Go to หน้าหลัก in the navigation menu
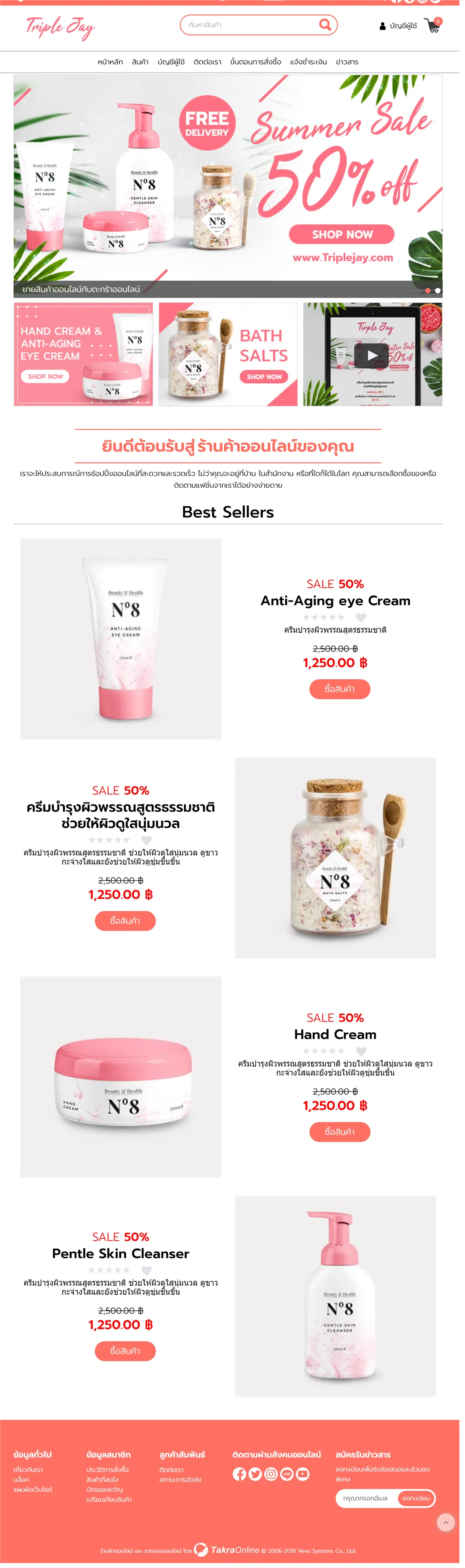 click(110, 62)
